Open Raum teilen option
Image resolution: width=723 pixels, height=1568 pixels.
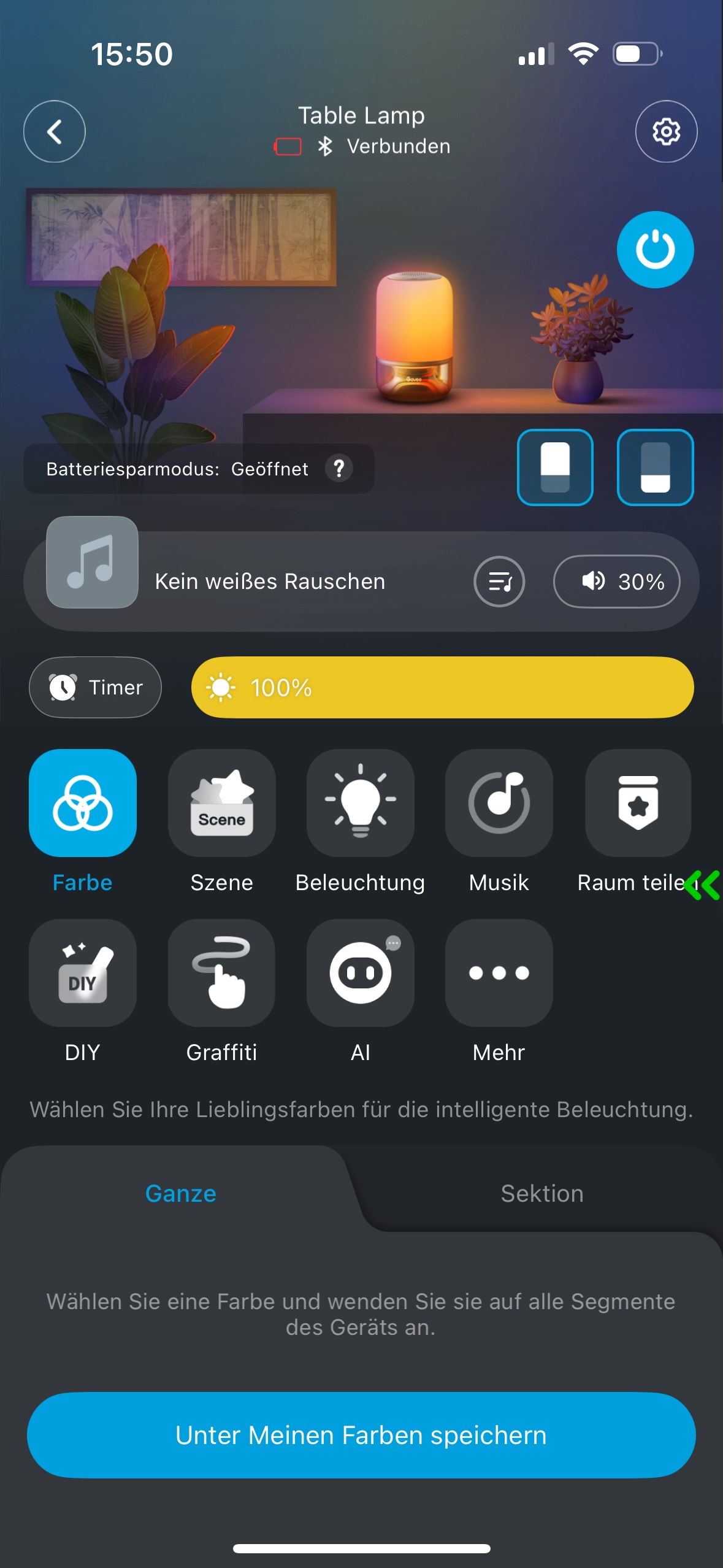[x=638, y=804]
